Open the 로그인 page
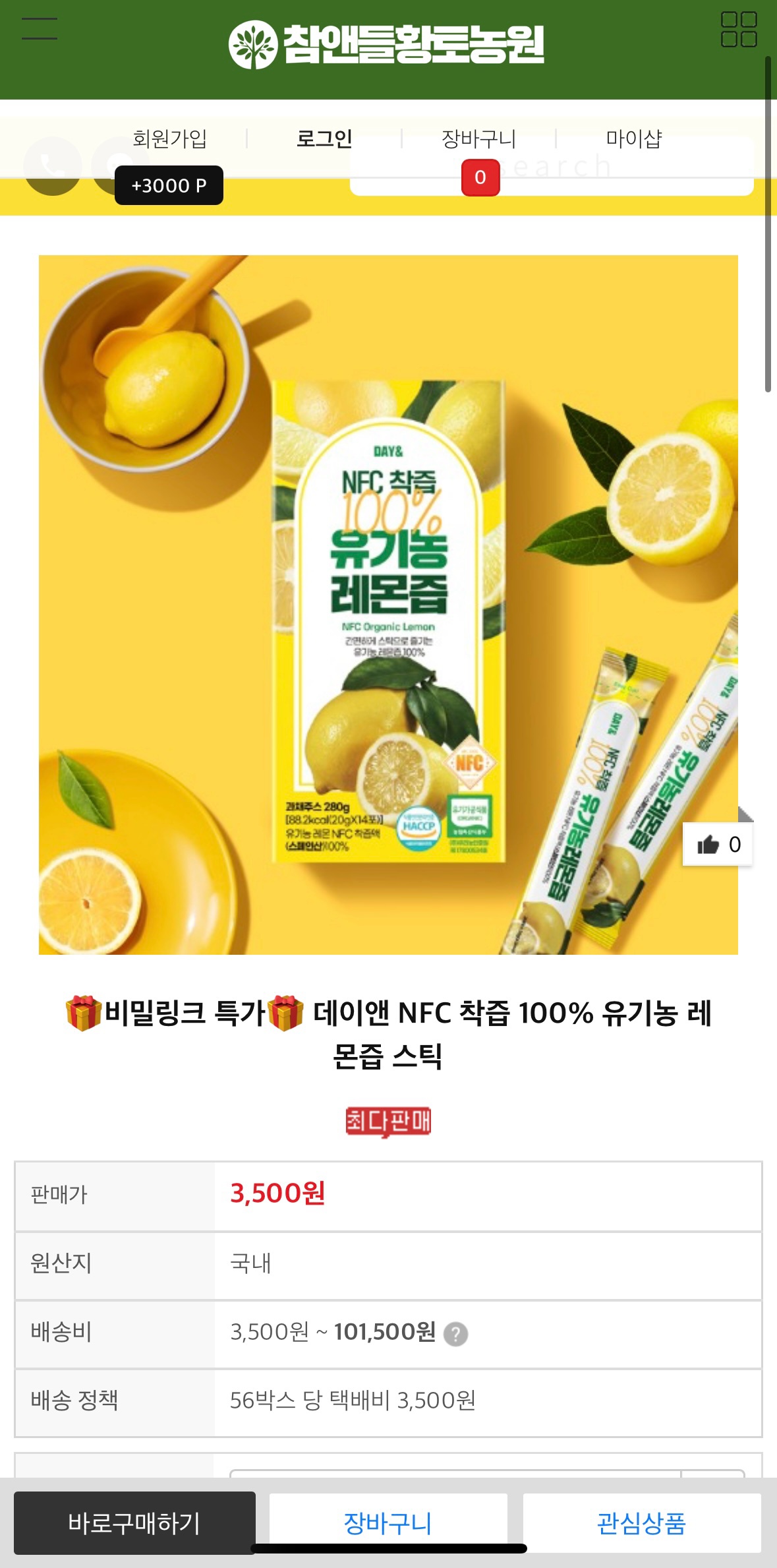777x1568 pixels. point(324,138)
